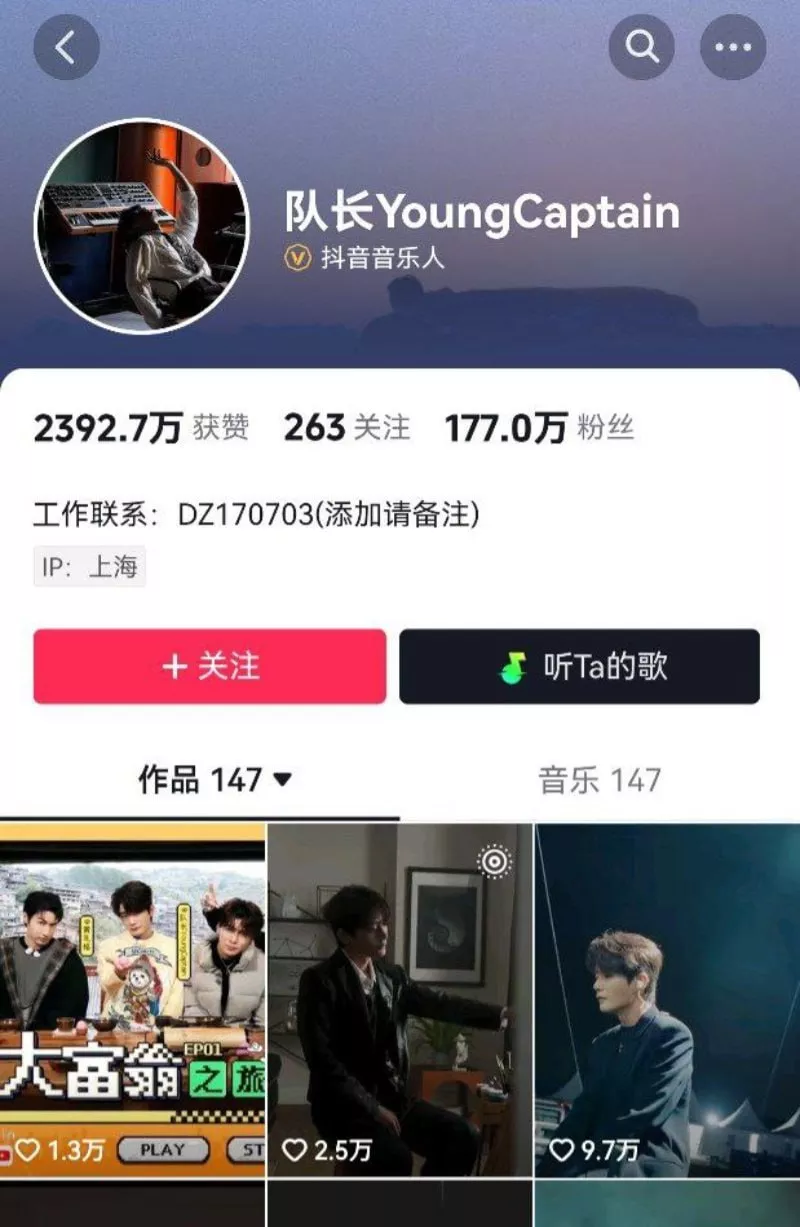The image size is (800, 1227).
Task: Open the 大富翁之旅 EP01 video
Action: (133, 1000)
